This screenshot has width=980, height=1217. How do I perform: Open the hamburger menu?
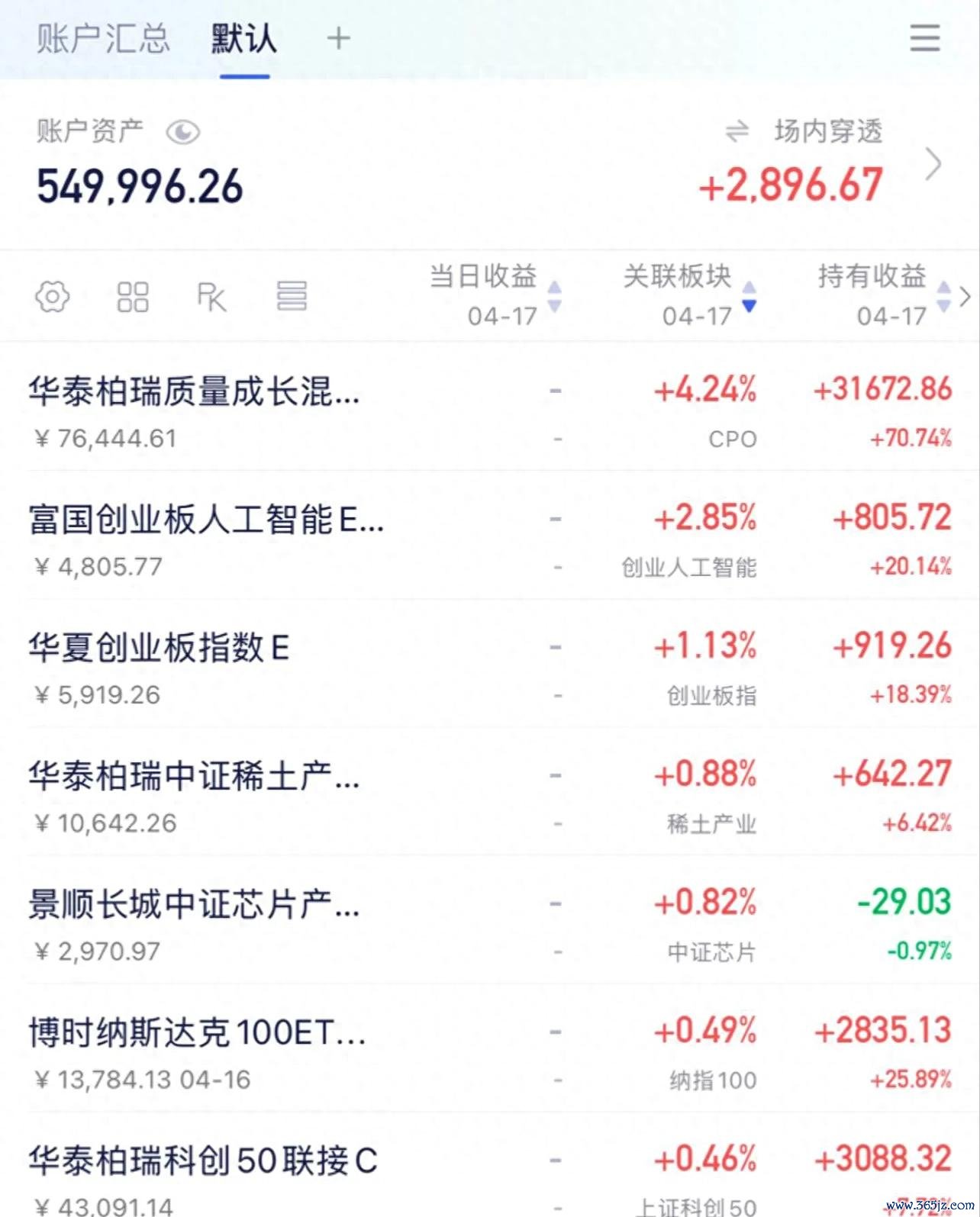coord(924,38)
